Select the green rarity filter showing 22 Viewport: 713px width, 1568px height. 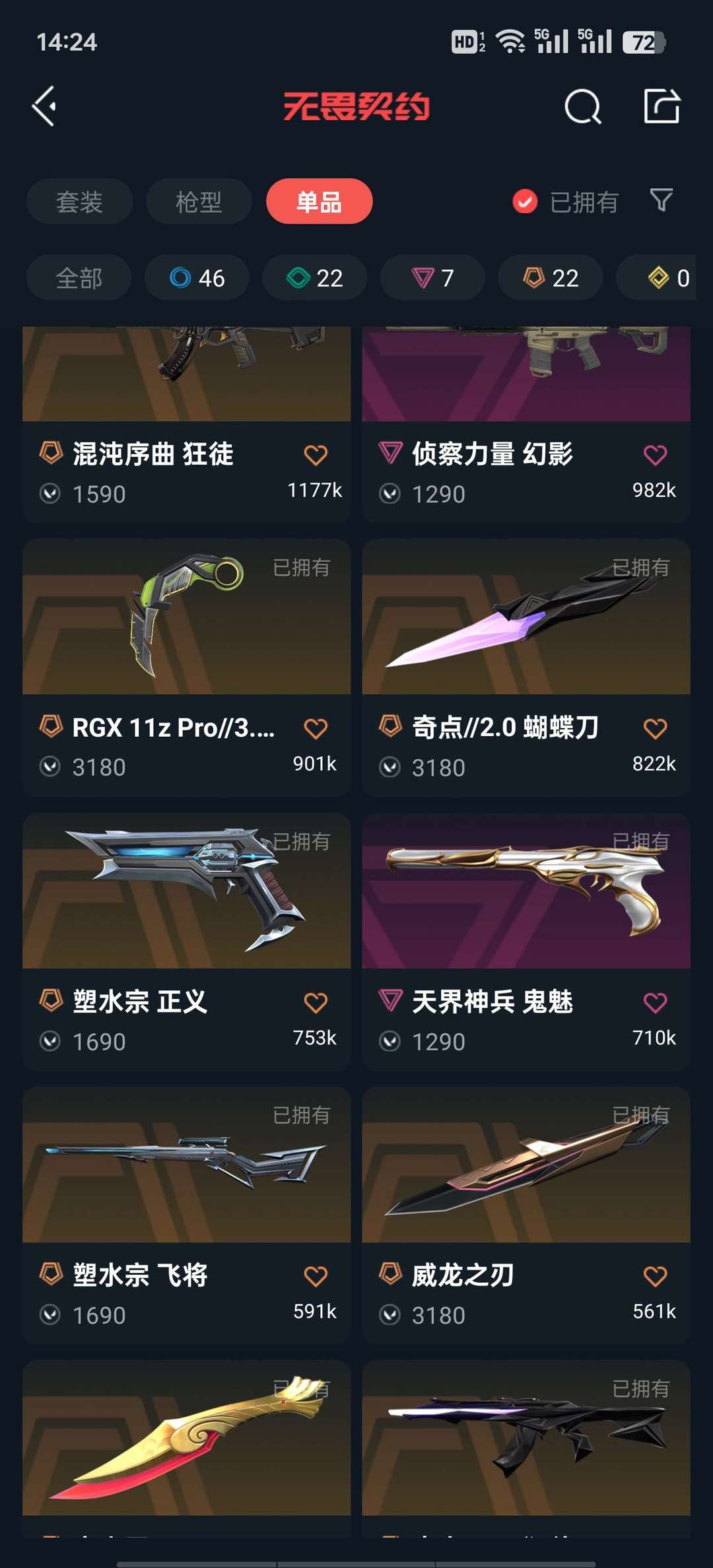[x=314, y=278]
